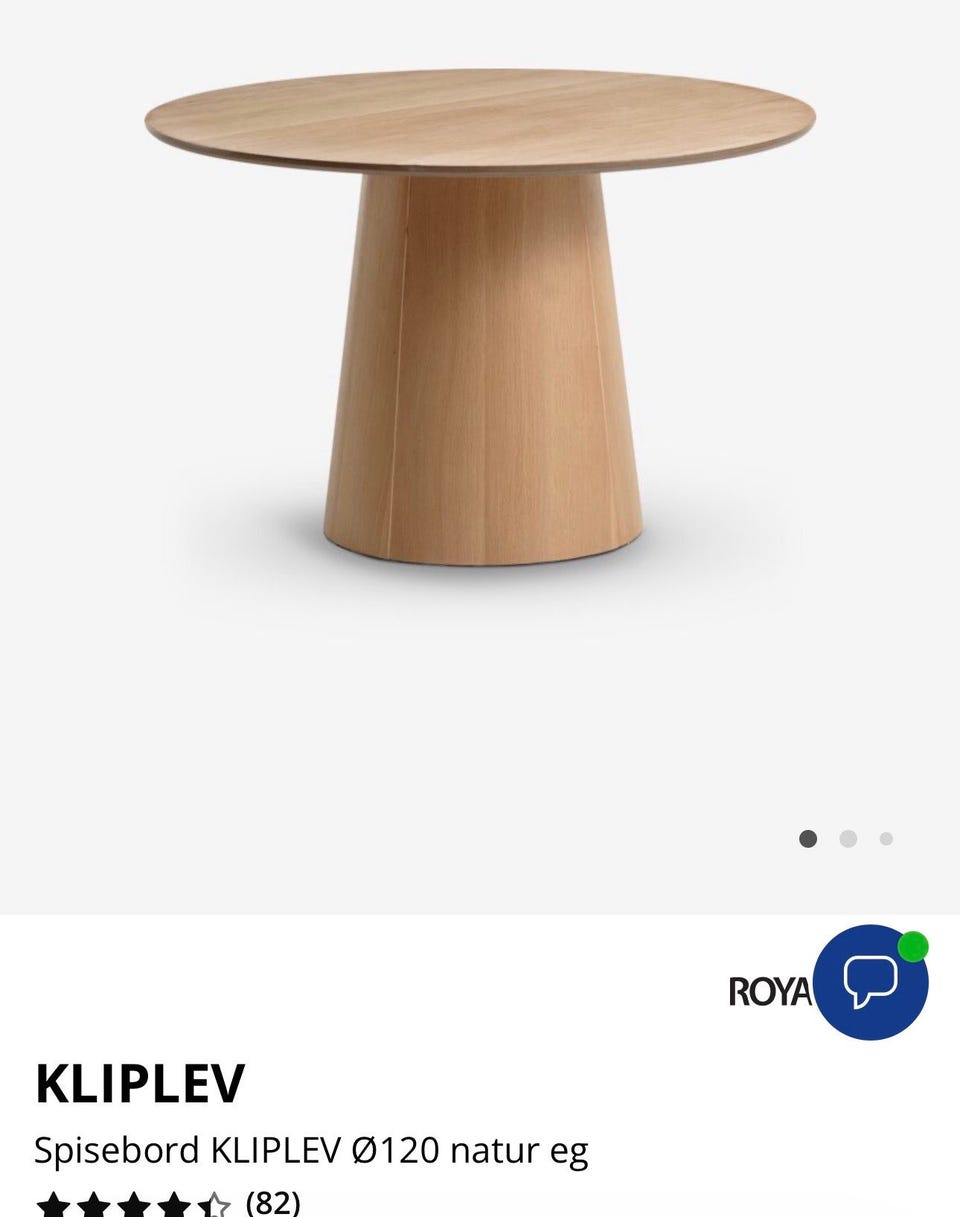Open the KLIPLEV table product image
The height and width of the screenshot is (1217, 960).
pos(480,320)
